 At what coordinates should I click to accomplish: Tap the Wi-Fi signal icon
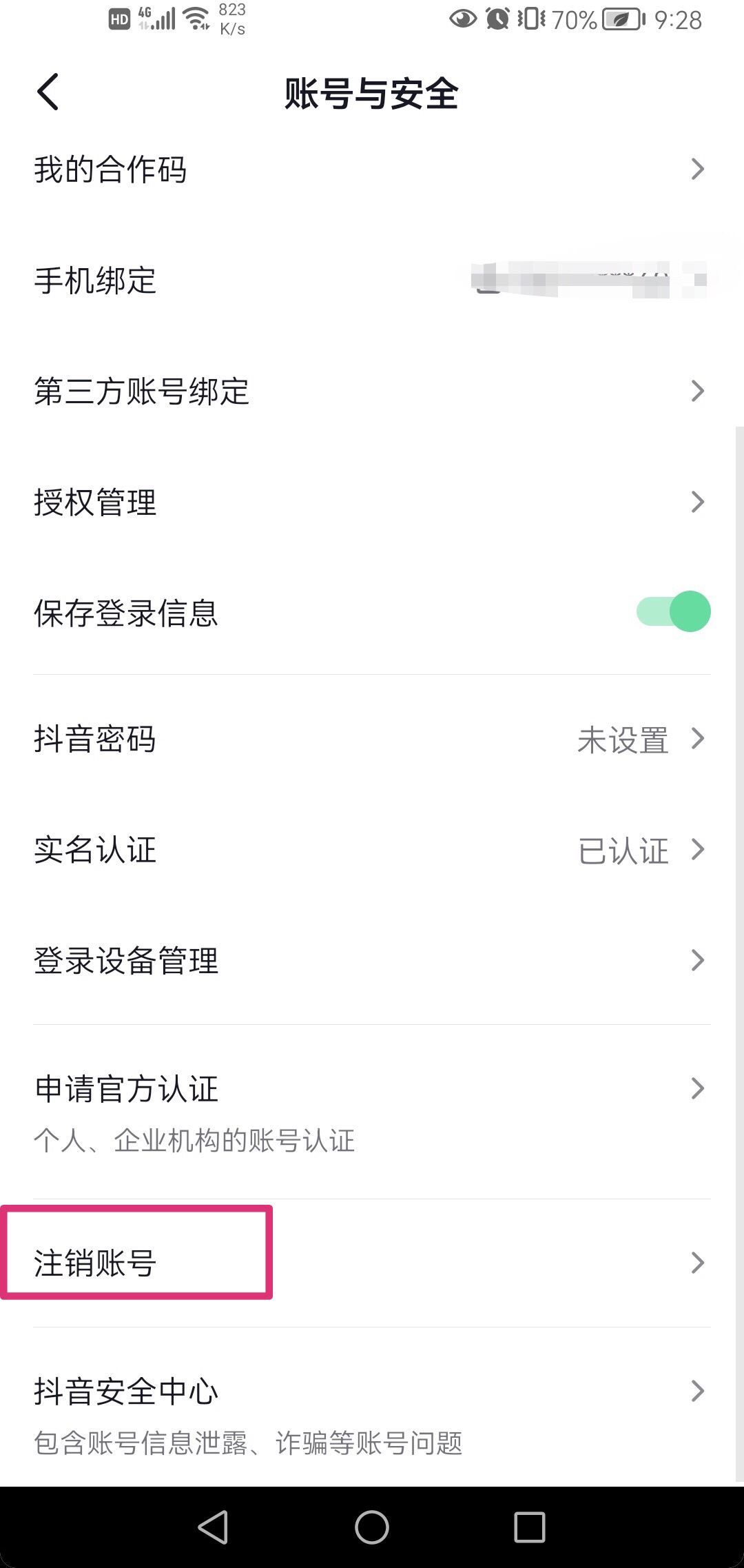coord(196,18)
